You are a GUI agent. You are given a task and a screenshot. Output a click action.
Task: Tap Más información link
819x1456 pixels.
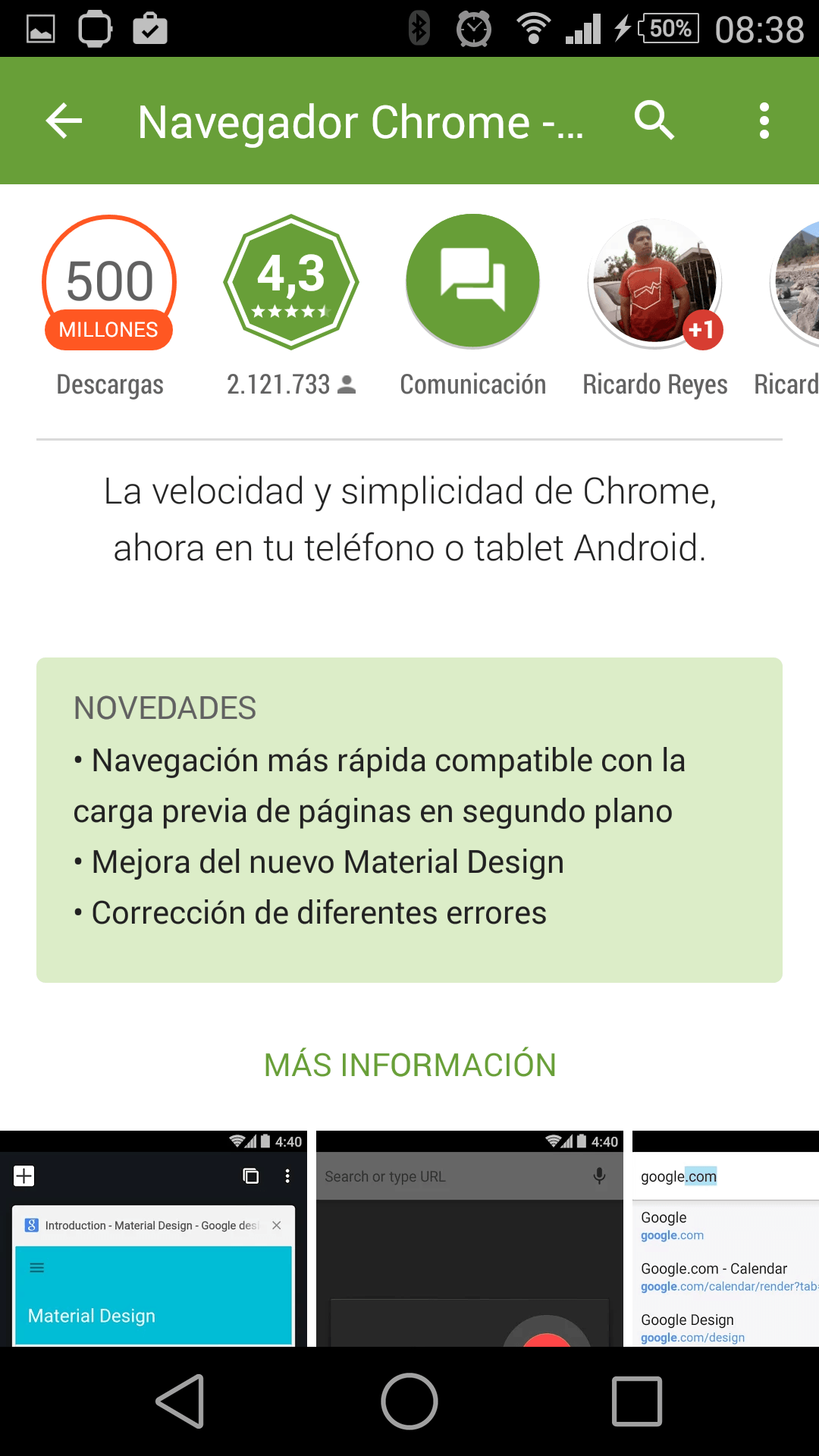click(x=409, y=1065)
